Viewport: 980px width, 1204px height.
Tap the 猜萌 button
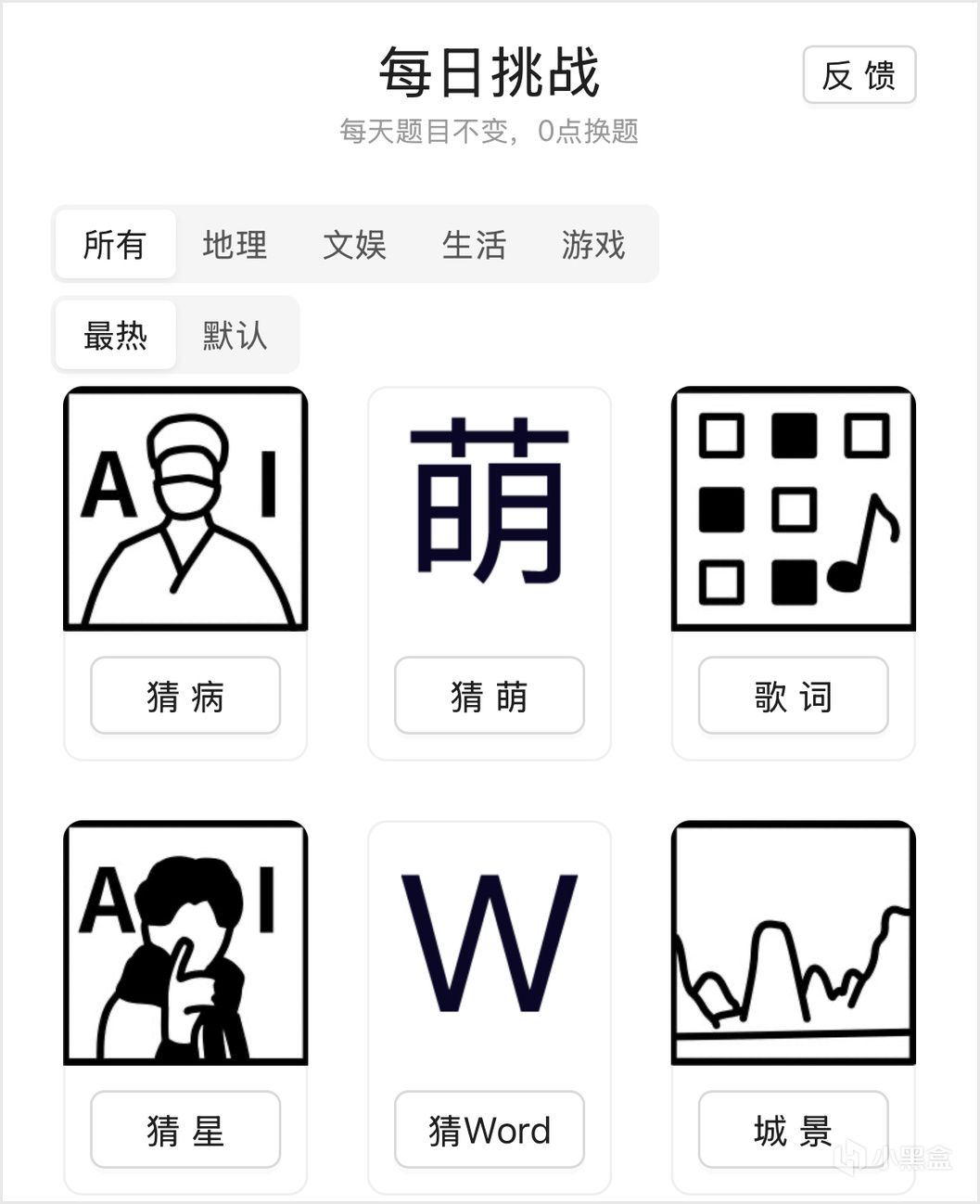pos(490,696)
